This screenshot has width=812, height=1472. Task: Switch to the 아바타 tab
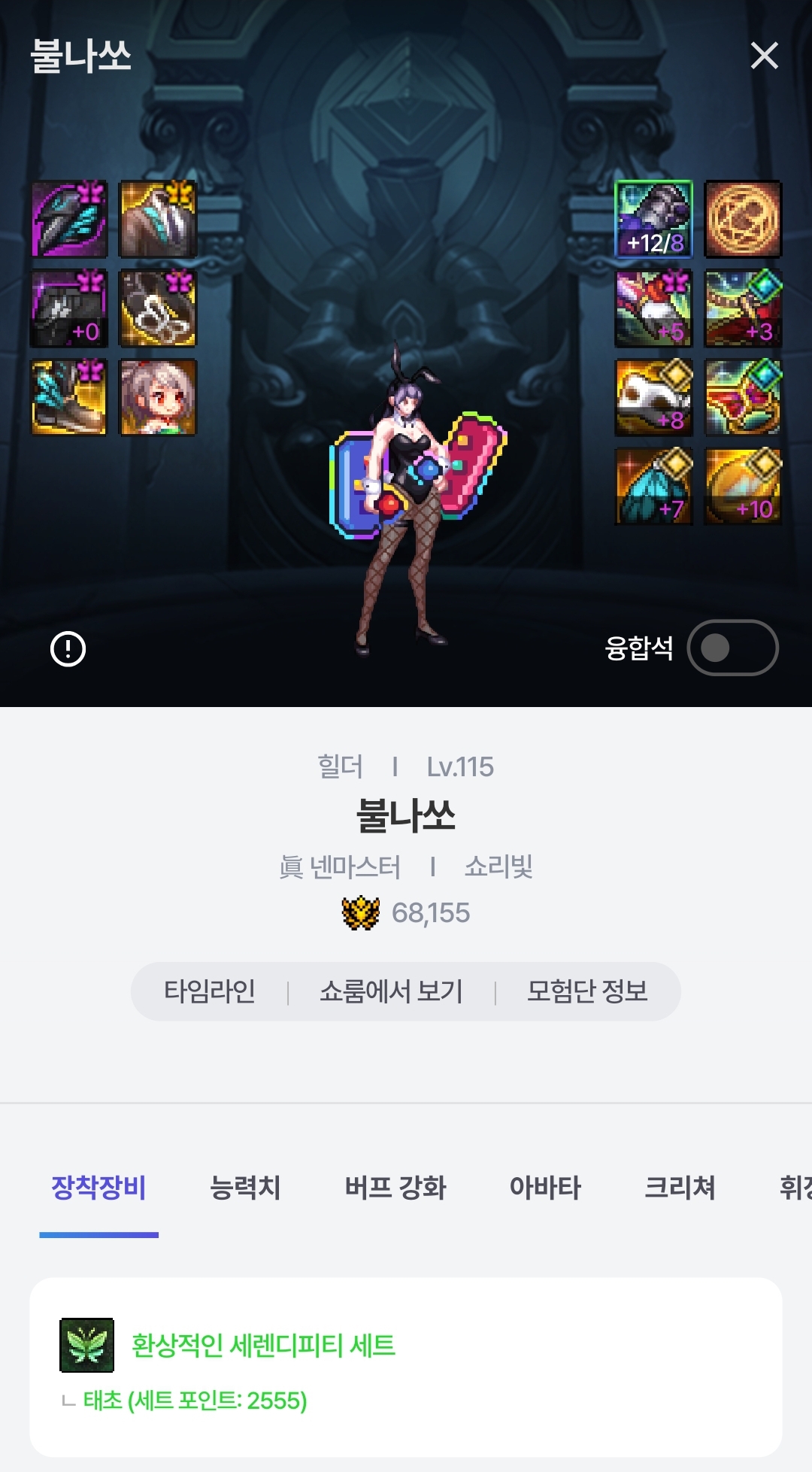pyautogui.click(x=545, y=1188)
